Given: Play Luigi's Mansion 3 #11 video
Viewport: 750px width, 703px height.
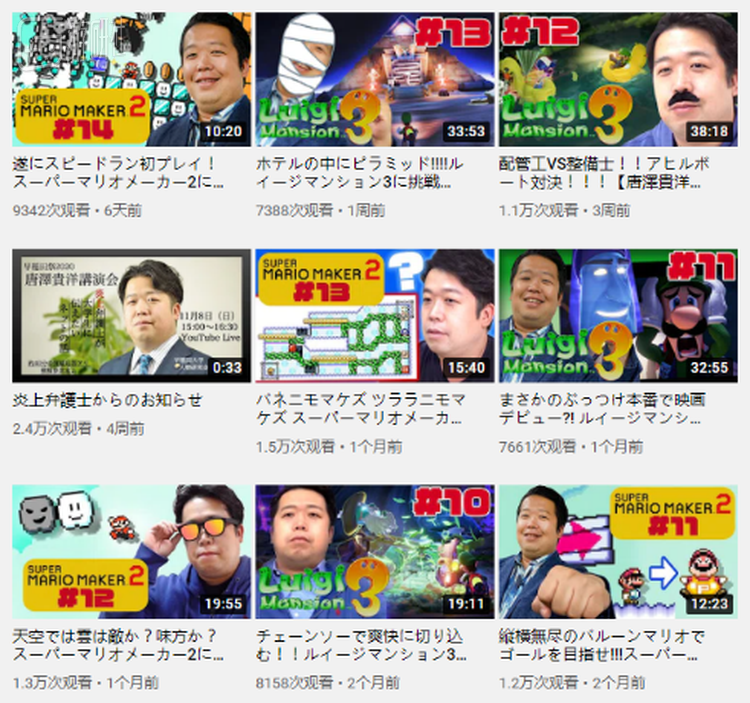Looking at the screenshot, I should (617, 315).
